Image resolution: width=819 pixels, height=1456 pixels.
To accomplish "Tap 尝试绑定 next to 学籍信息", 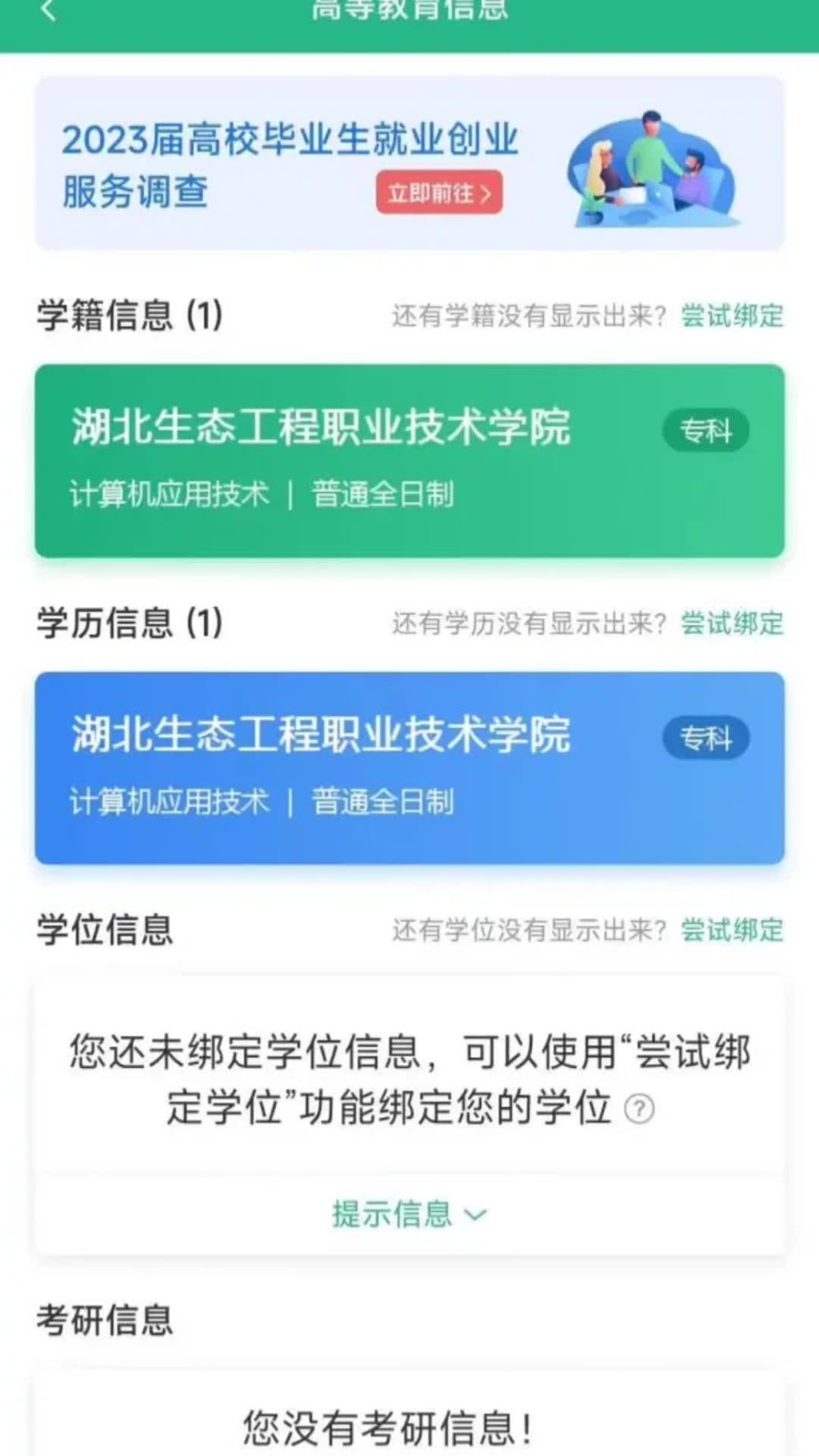I will point(731,316).
